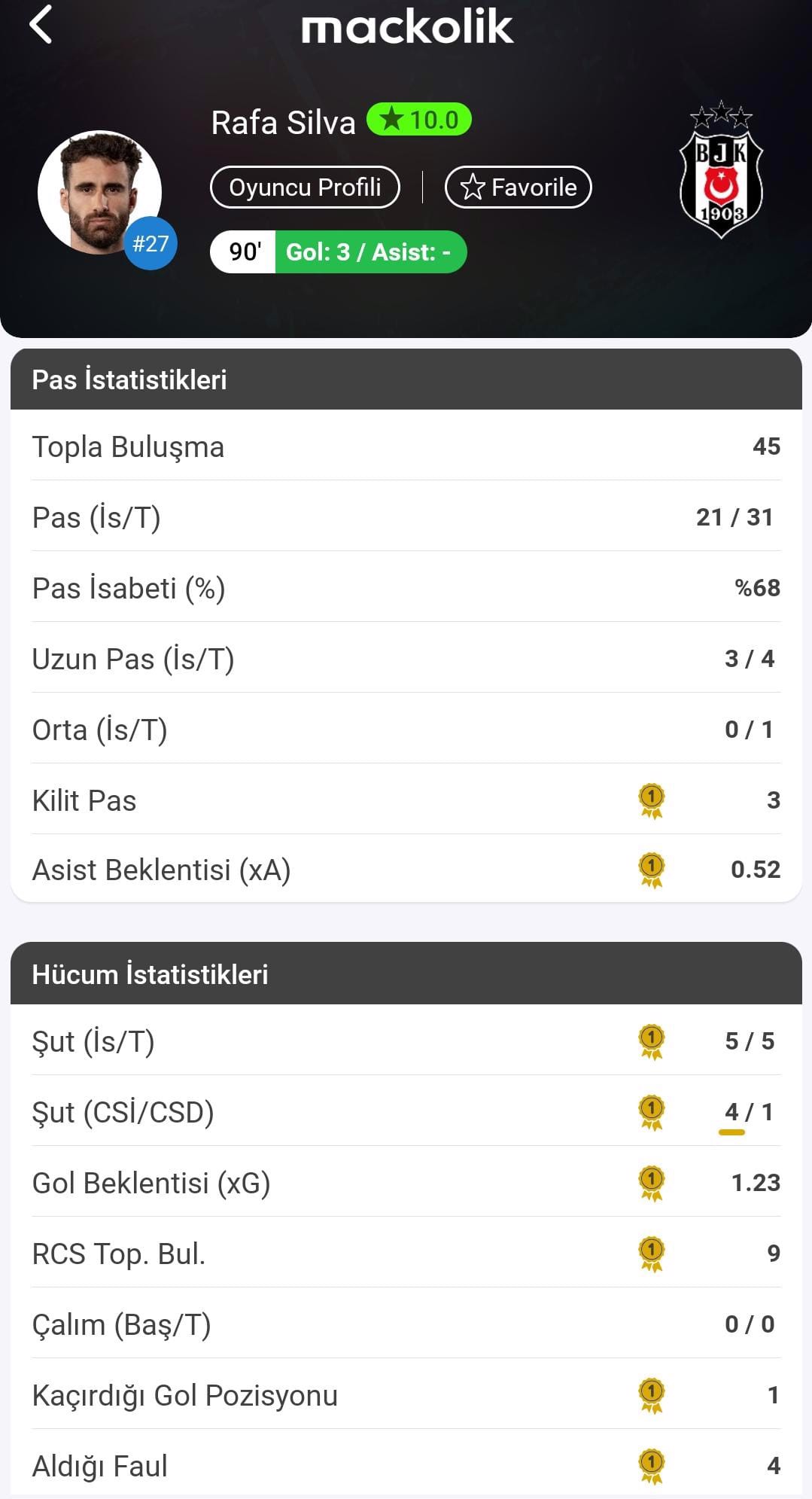Open Rafa Silva's player photo

pyautogui.click(x=99, y=193)
